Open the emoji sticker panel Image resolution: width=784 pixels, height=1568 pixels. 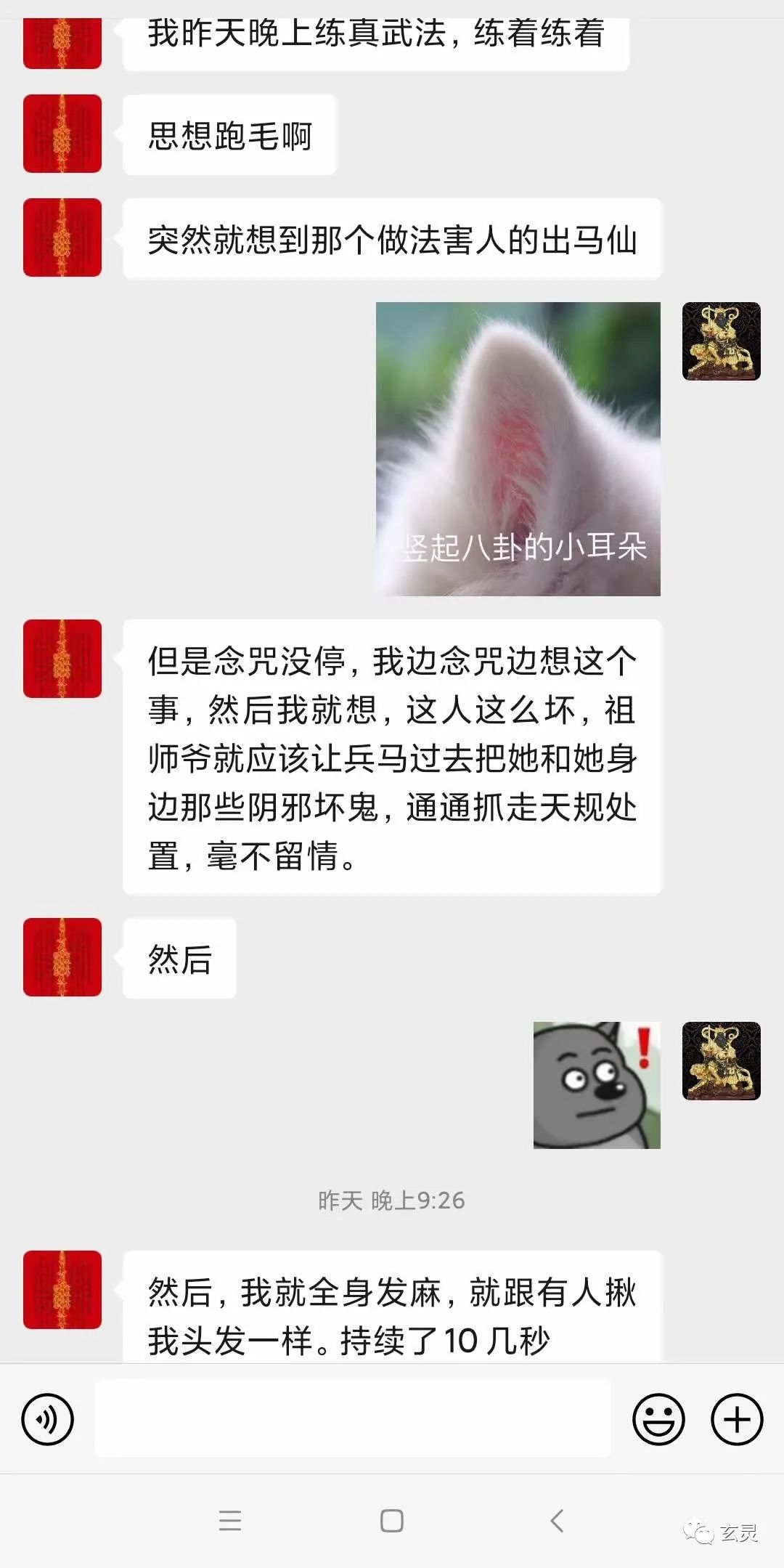658,1419
